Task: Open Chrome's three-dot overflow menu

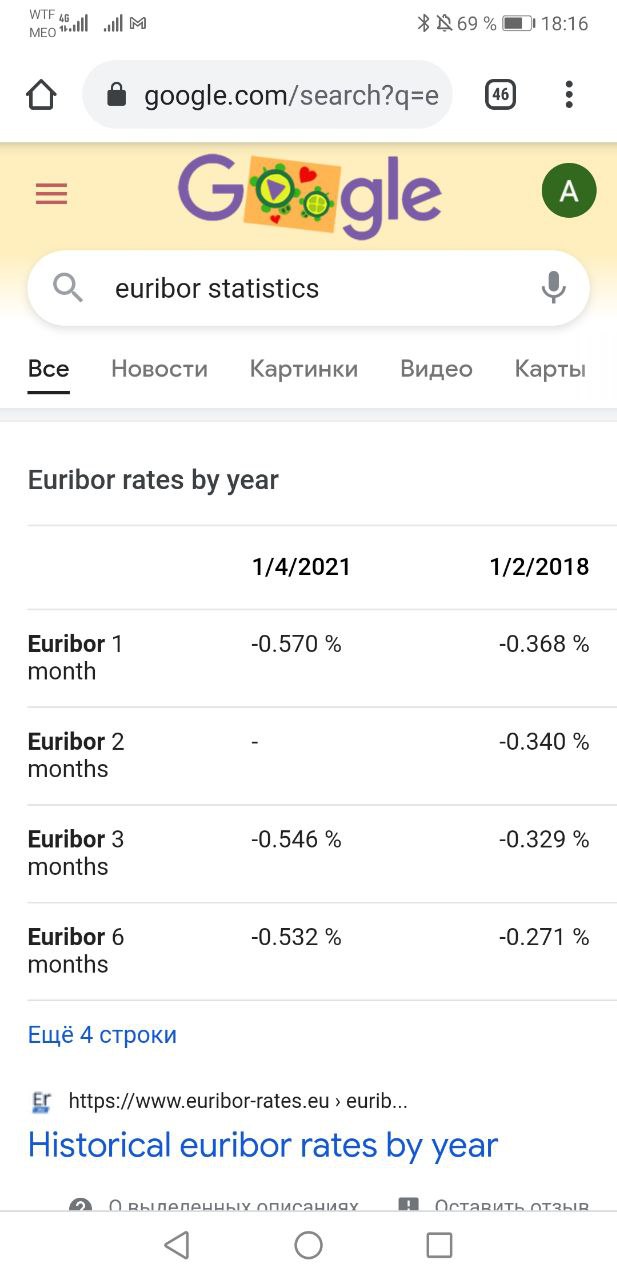Action: pyautogui.click(x=569, y=95)
